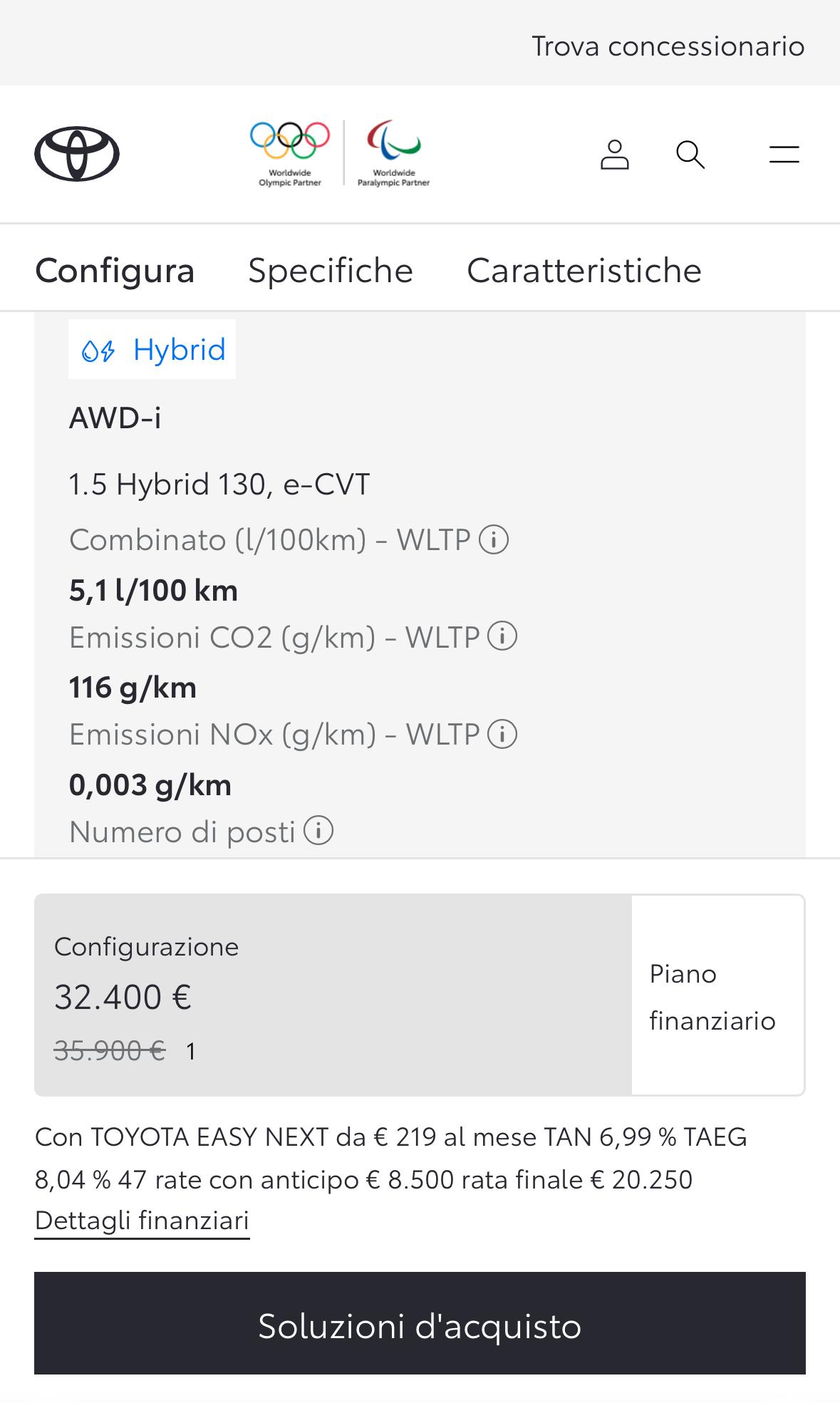Open the user account icon

point(614,155)
